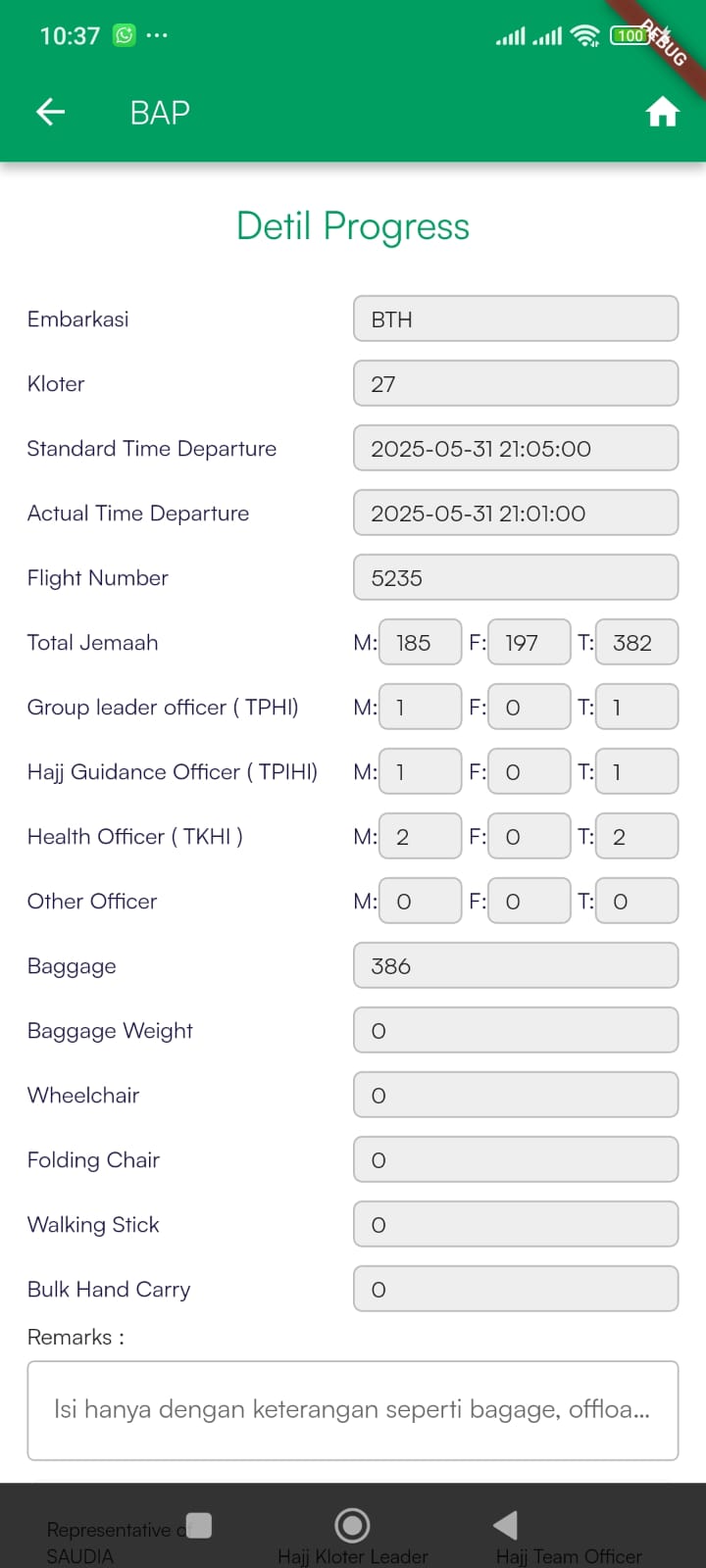Tap the Baggage field showing 386
Screen dimensions: 706x1568
pos(516,966)
